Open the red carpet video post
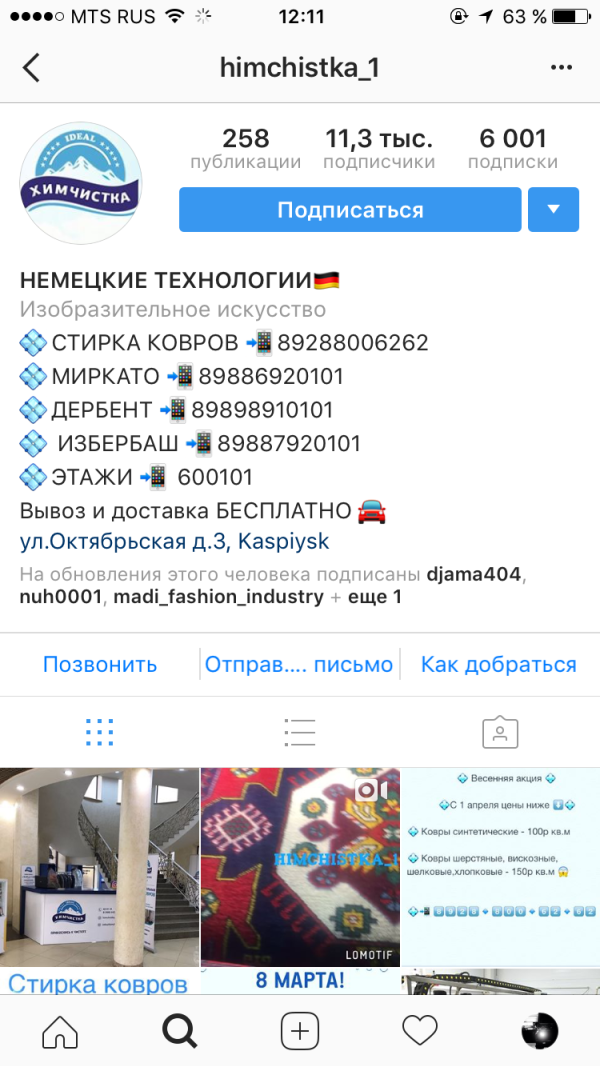Screen dimensions: 600x1066 [x=300, y=867]
